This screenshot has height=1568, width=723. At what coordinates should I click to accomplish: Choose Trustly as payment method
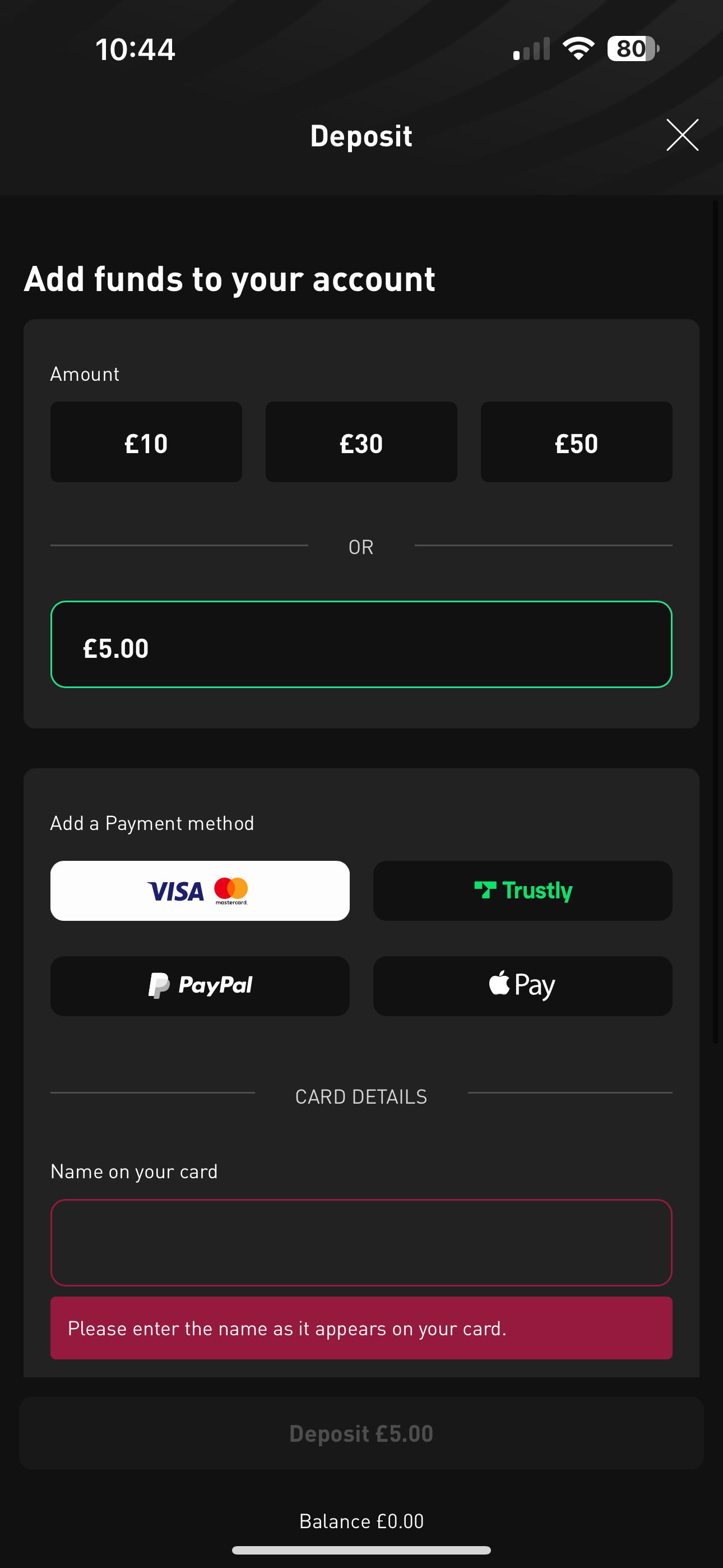click(x=522, y=891)
